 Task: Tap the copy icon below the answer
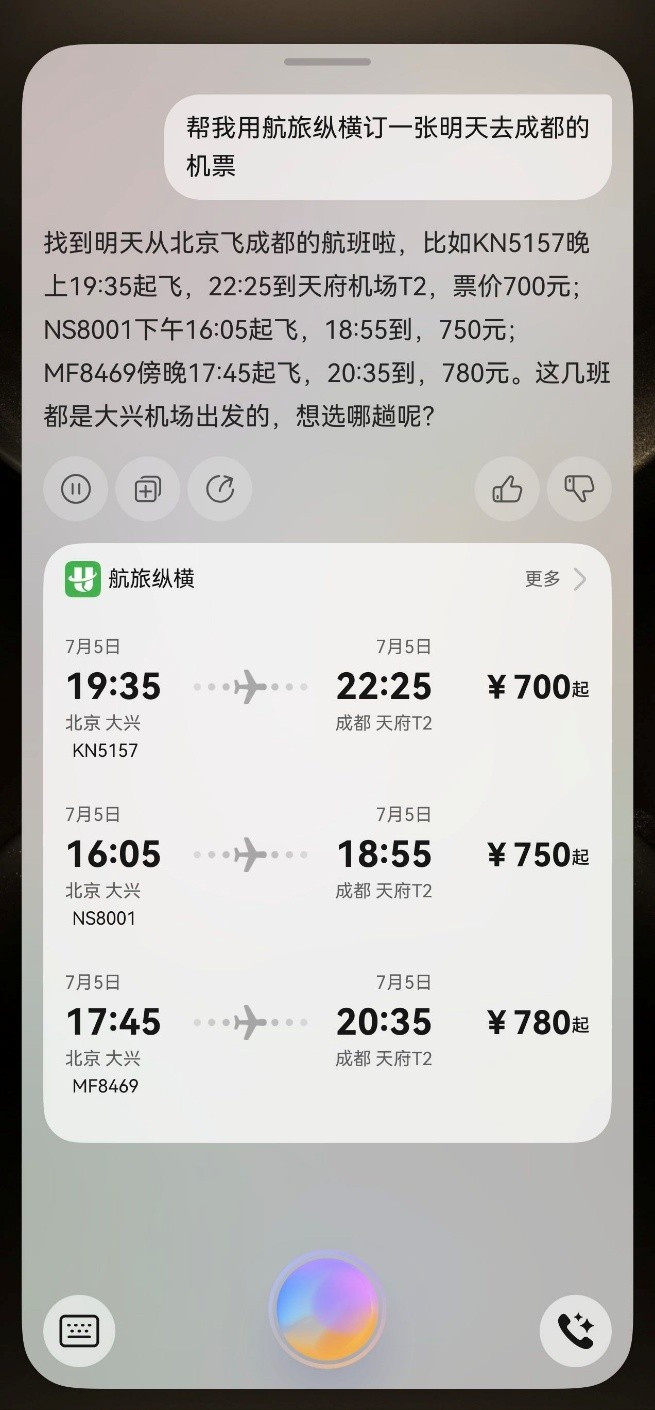click(x=148, y=489)
